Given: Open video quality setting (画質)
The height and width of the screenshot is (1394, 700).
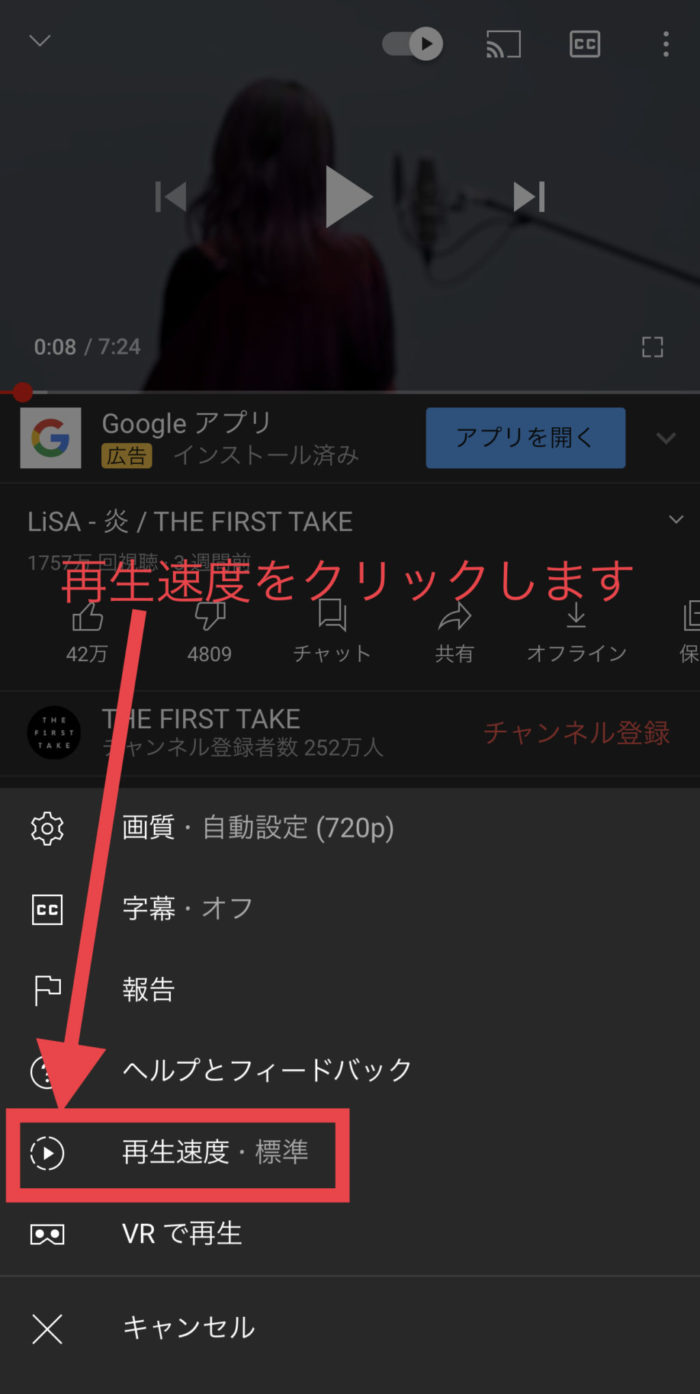Looking at the screenshot, I should (257, 828).
